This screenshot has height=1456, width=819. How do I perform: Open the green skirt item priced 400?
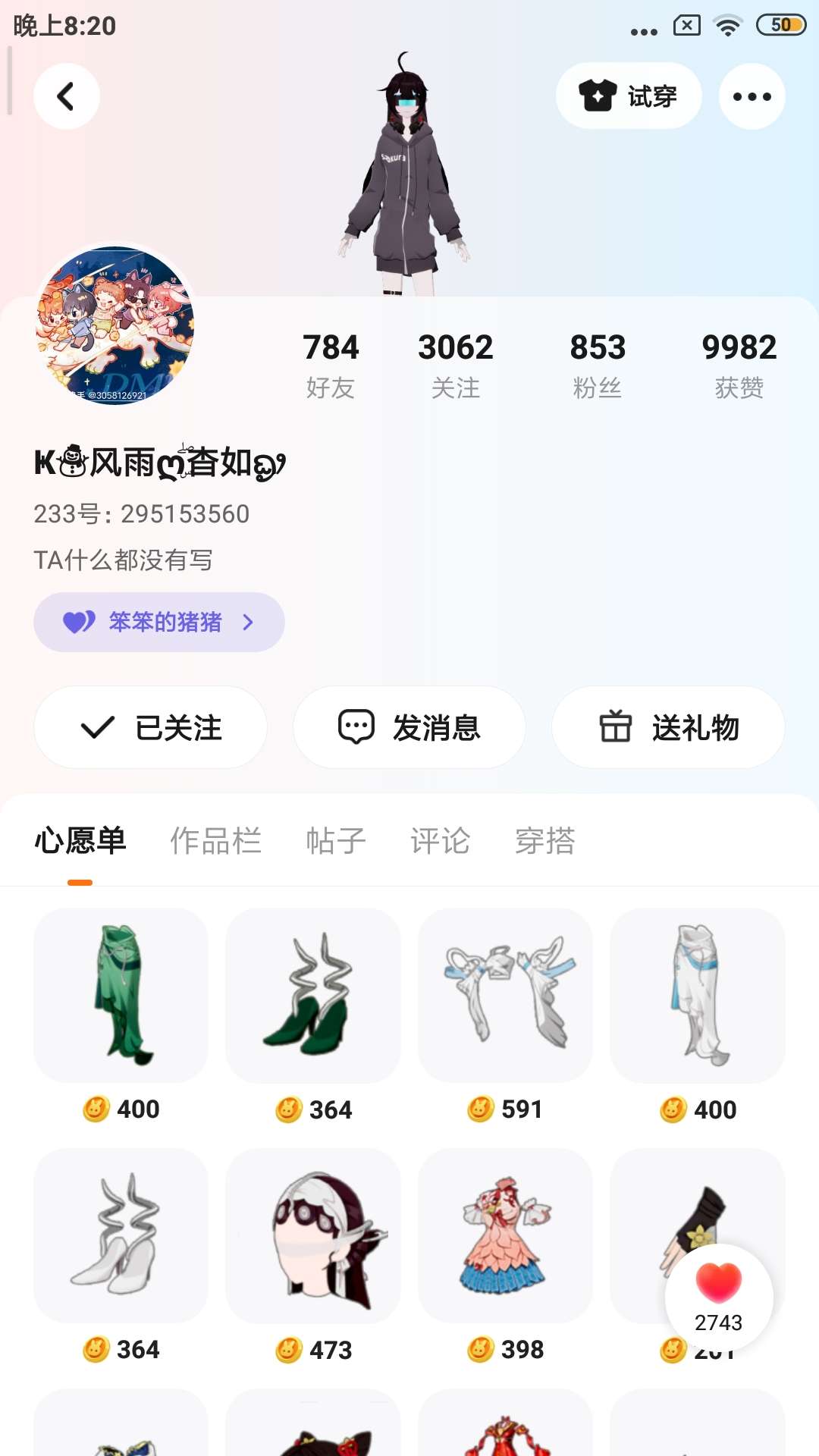point(121,995)
